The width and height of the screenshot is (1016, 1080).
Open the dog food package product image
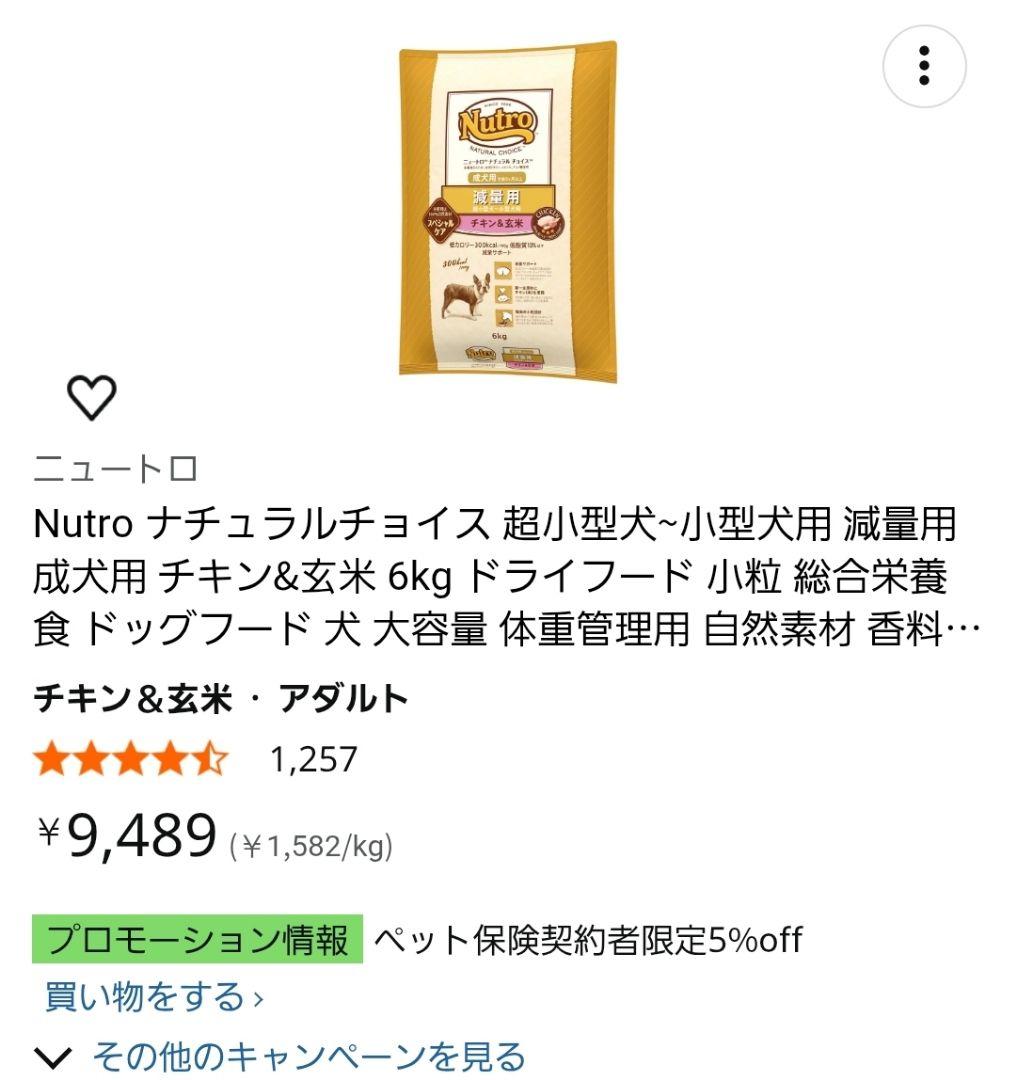pyautogui.click(x=505, y=215)
